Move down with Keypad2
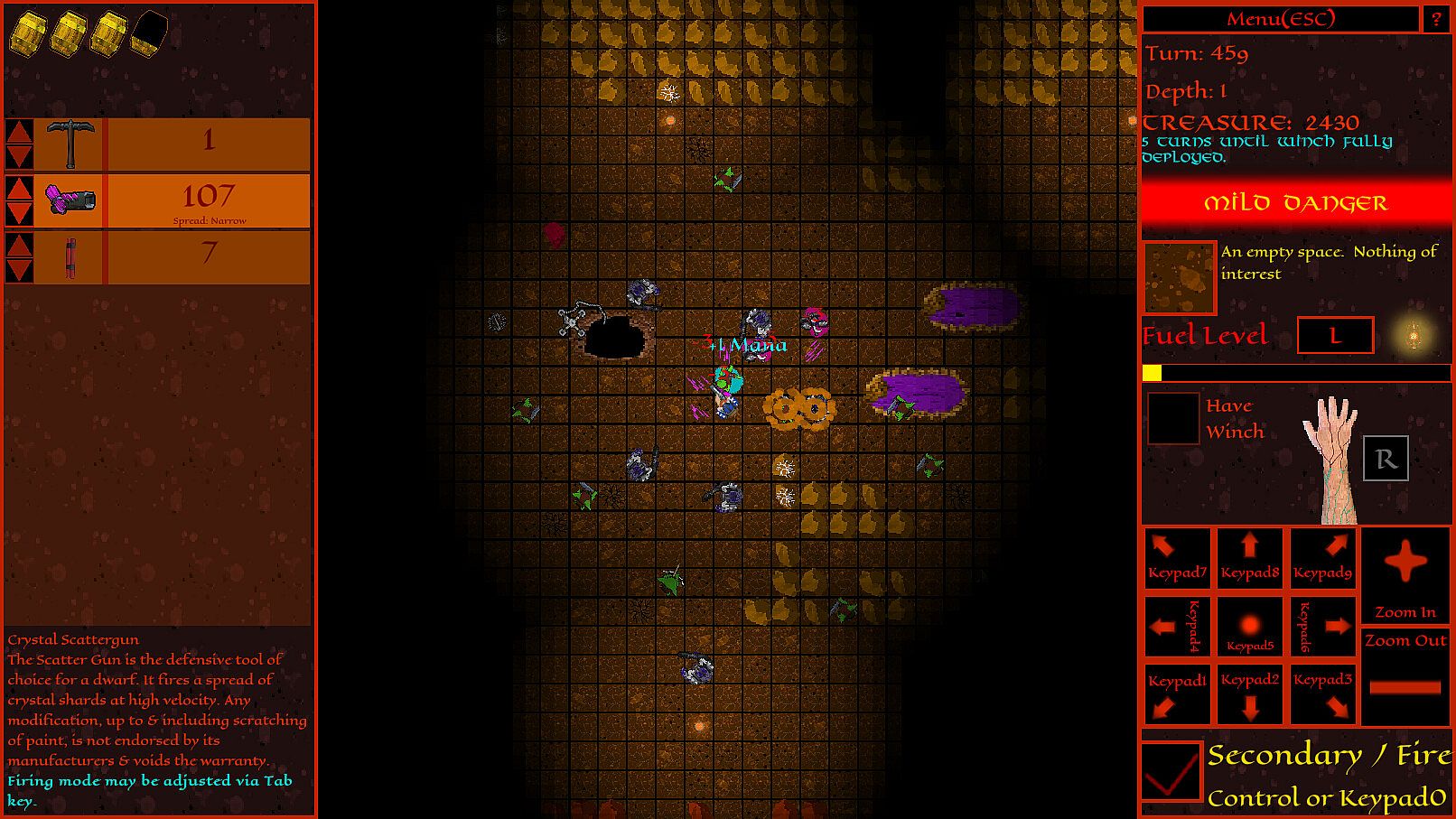The height and width of the screenshot is (819, 1456). click(1249, 693)
